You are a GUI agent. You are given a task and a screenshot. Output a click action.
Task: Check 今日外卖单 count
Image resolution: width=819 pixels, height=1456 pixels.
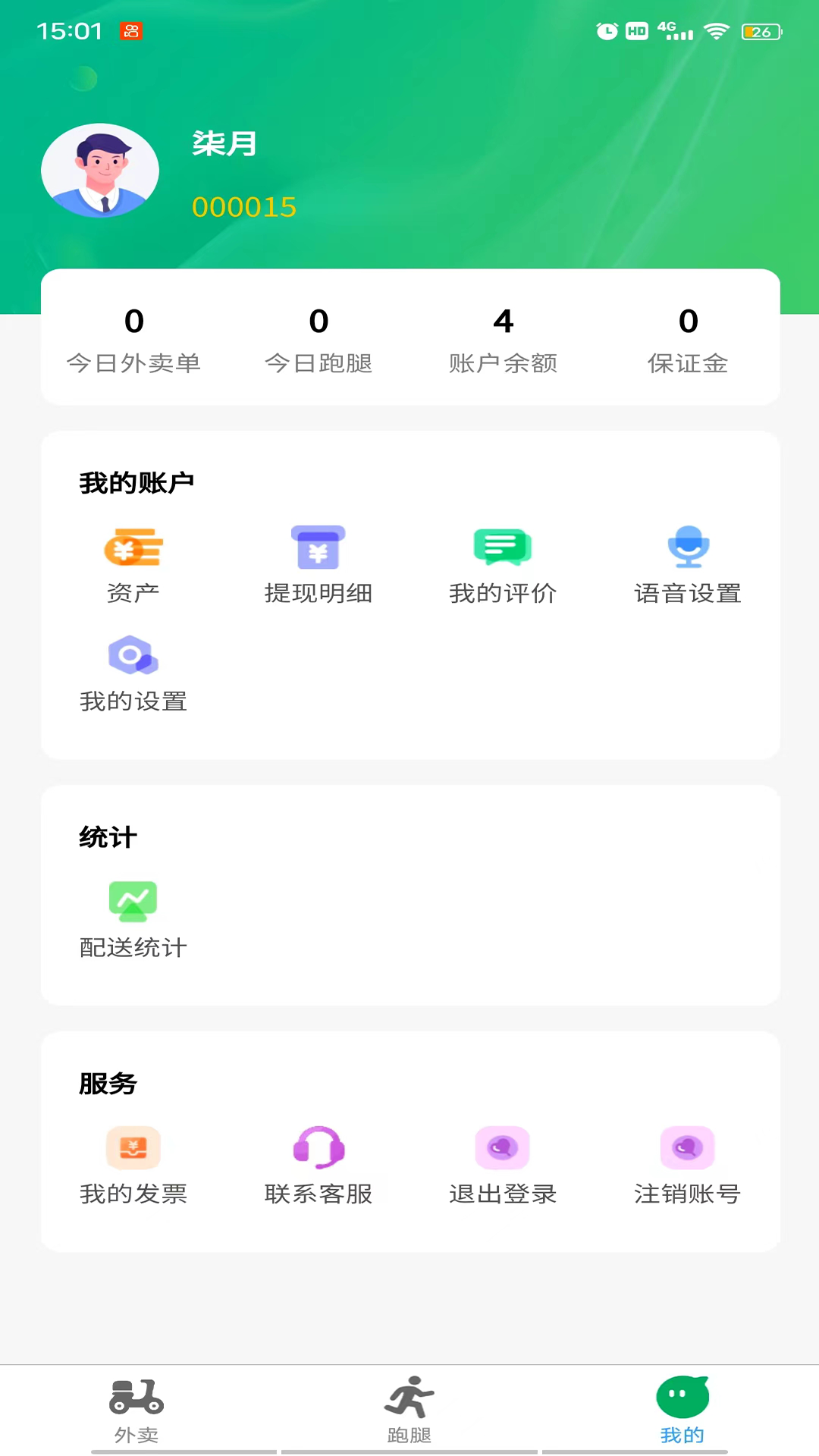coord(133,340)
